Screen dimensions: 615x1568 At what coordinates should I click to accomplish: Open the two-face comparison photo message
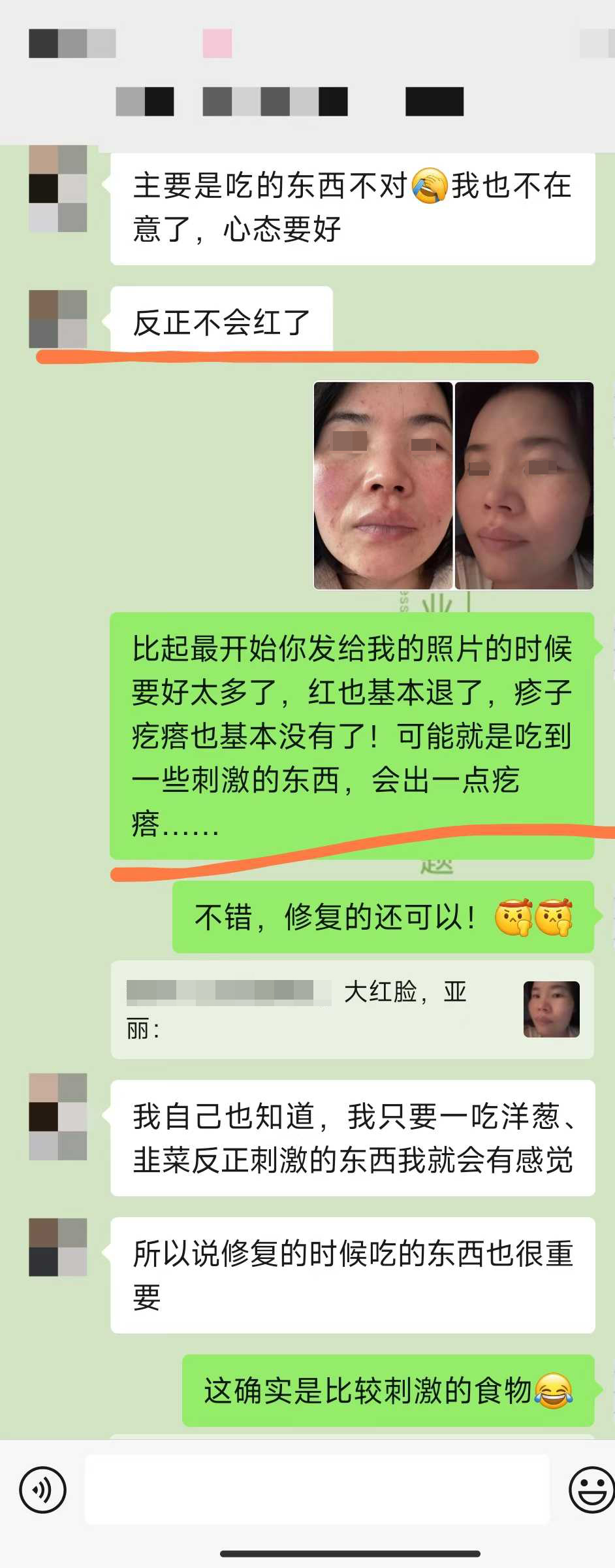(453, 485)
